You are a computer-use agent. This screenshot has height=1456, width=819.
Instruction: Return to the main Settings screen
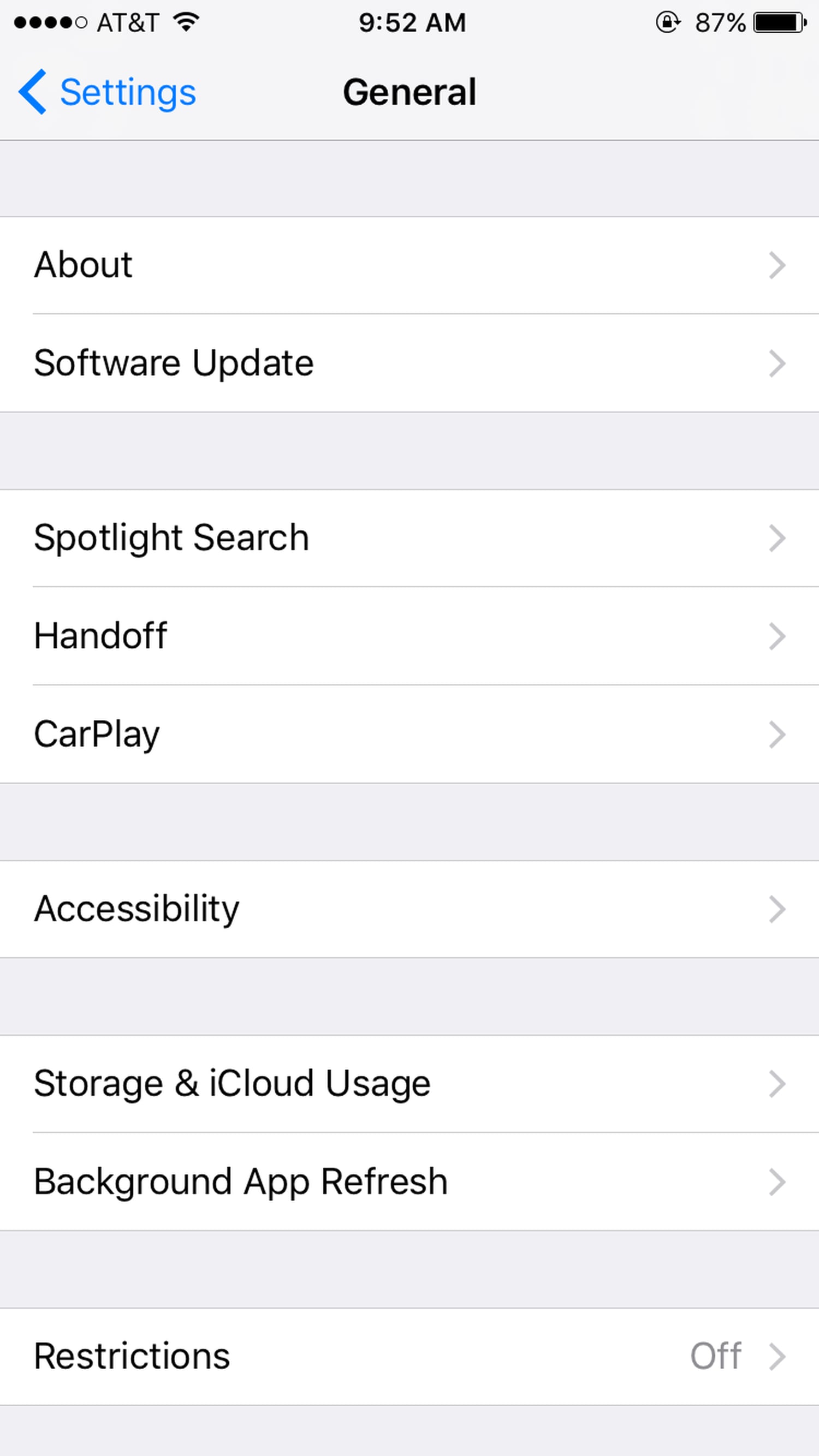point(111,92)
